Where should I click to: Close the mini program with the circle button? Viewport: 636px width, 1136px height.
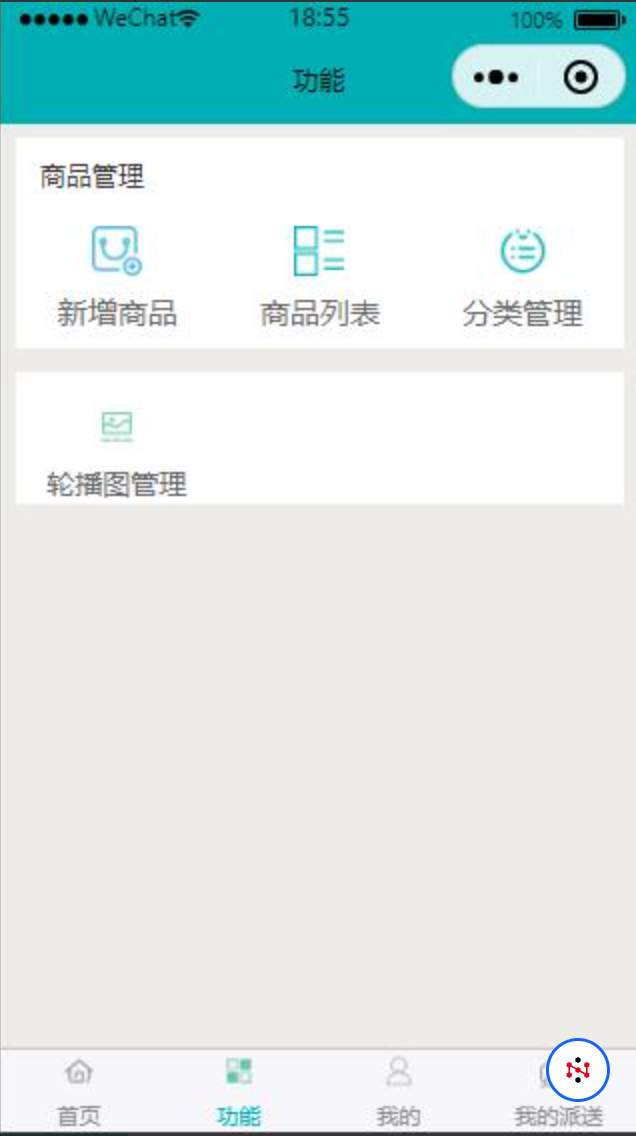click(581, 77)
